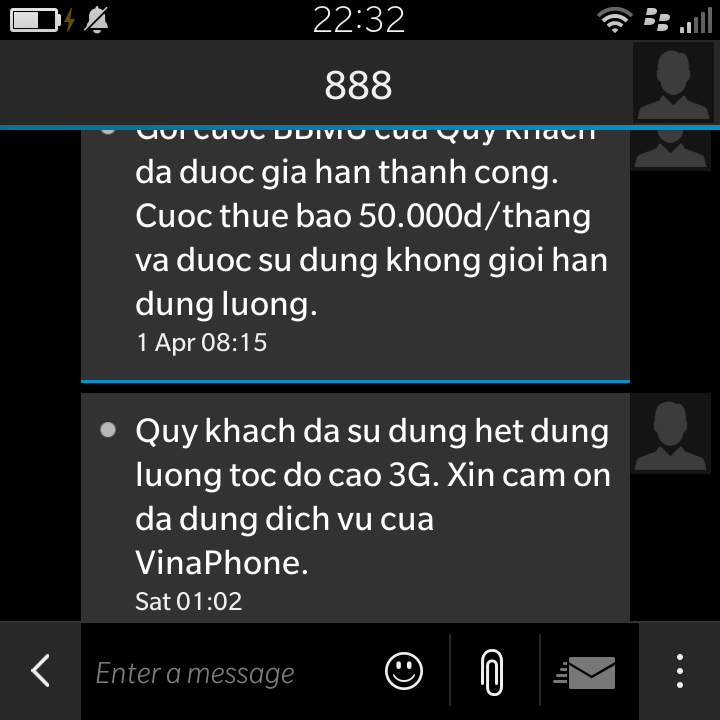Go back using the arrow icon
The image size is (720, 720).
pos(40,671)
